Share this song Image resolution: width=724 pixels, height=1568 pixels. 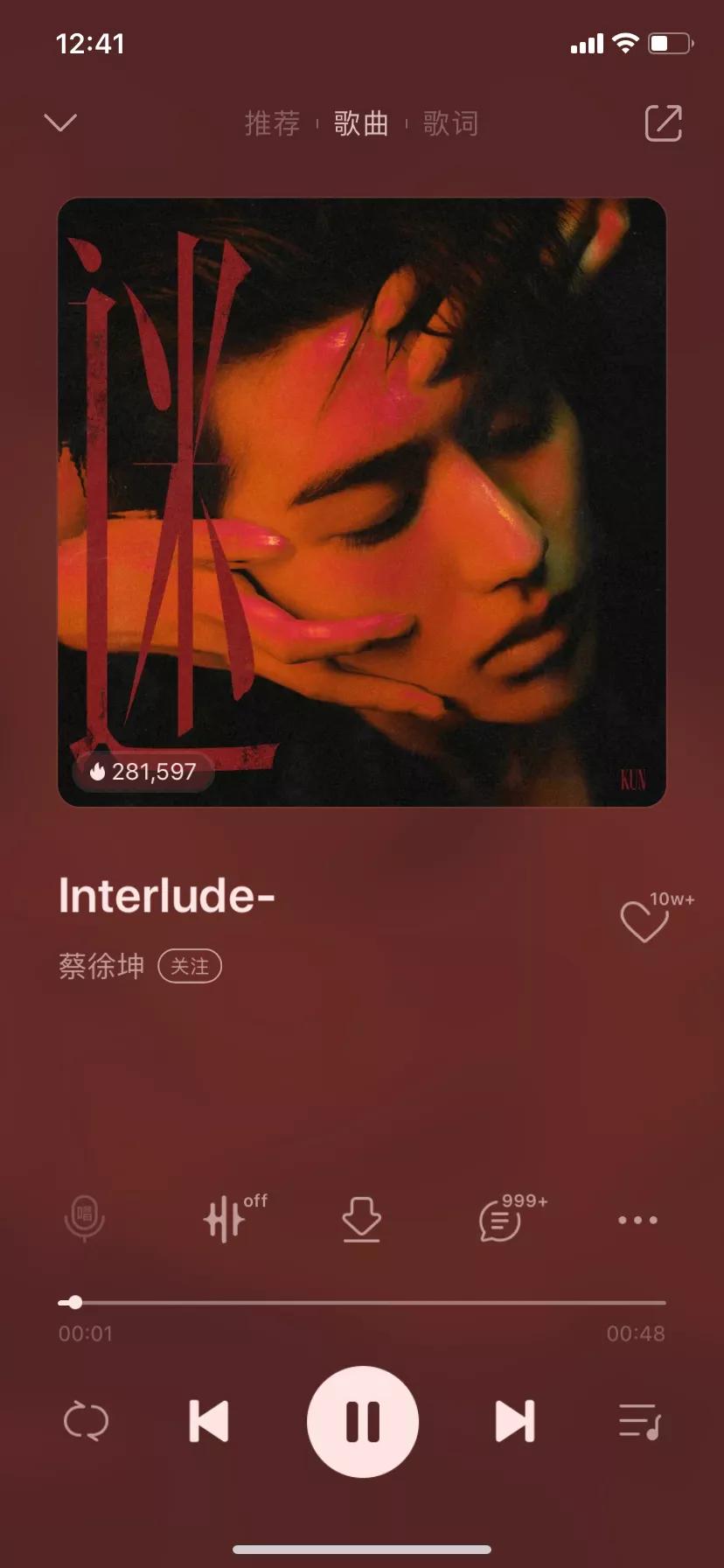tap(663, 122)
